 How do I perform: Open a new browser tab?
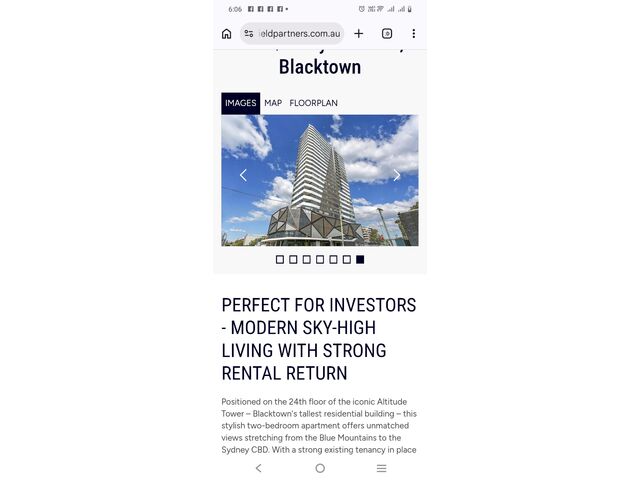point(359,34)
